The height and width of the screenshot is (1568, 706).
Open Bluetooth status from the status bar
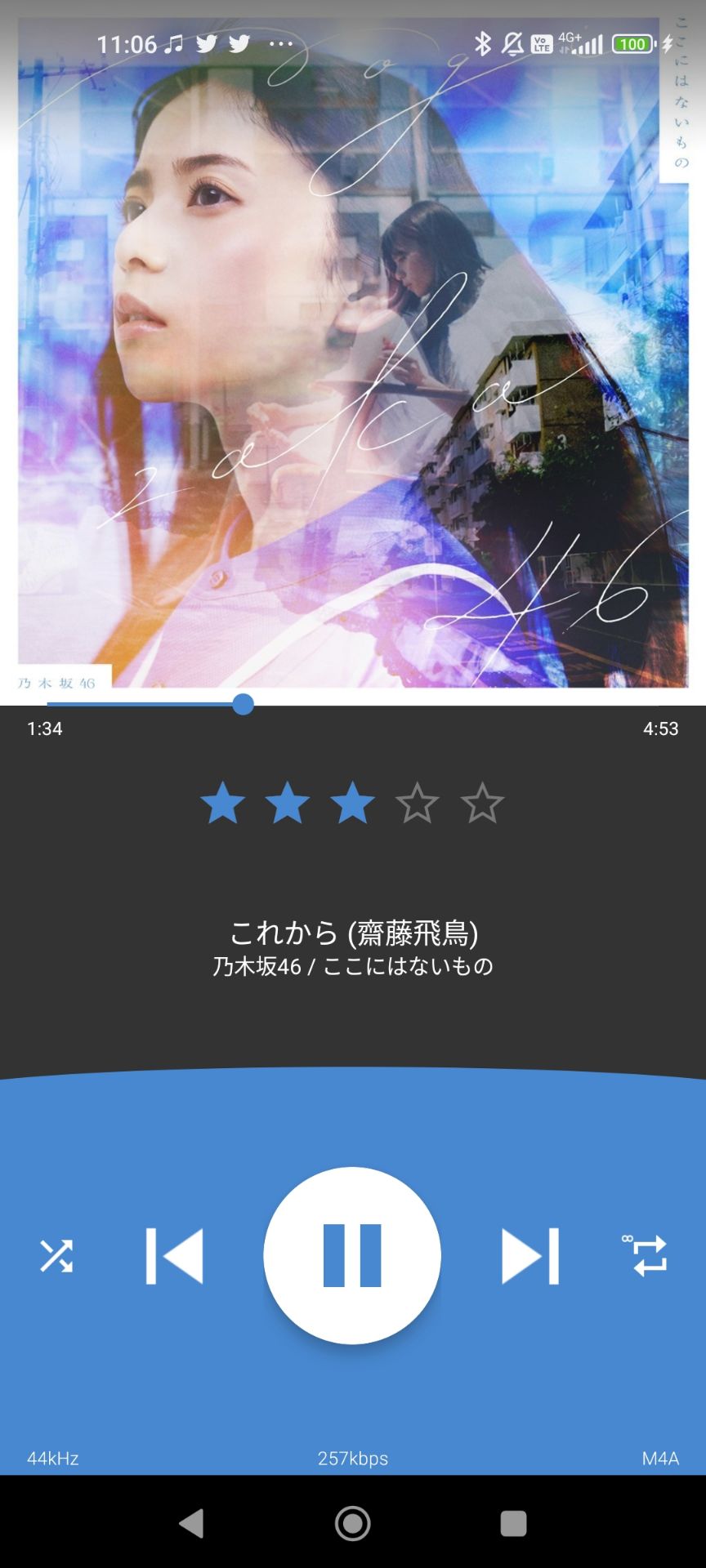click(x=484, y=42)
